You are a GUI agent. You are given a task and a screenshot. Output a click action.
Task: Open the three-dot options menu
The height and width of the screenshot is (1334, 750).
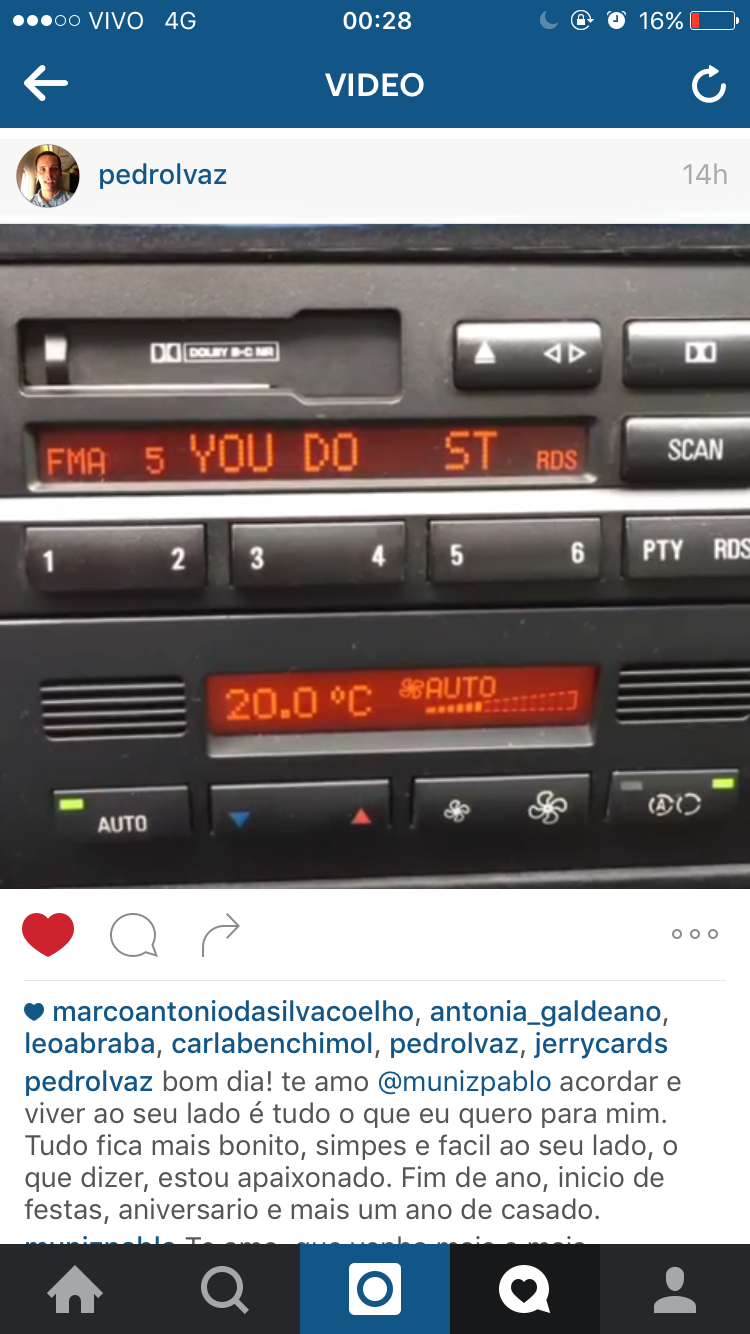point(695,934)
